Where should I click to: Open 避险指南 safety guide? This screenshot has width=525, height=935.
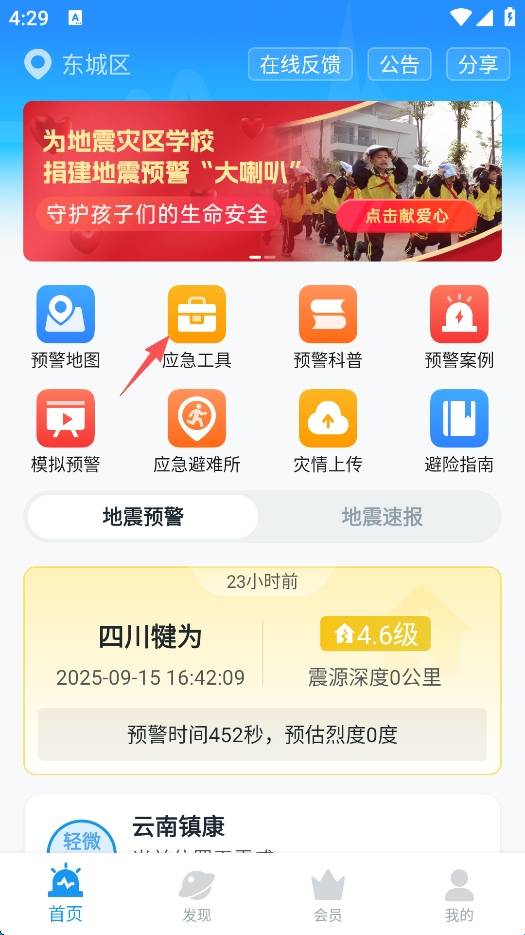[459, 432]
